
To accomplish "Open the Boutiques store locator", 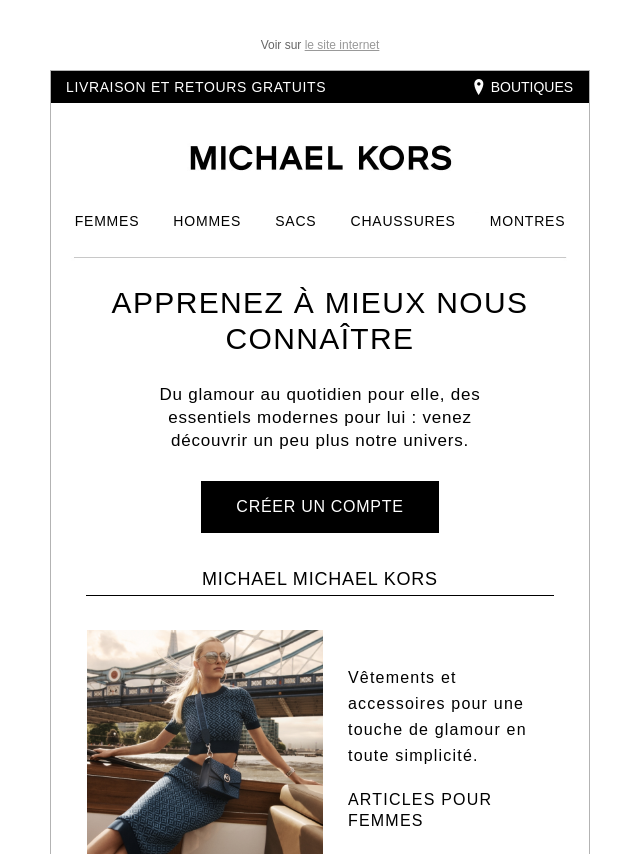I will tap(523, 87).
